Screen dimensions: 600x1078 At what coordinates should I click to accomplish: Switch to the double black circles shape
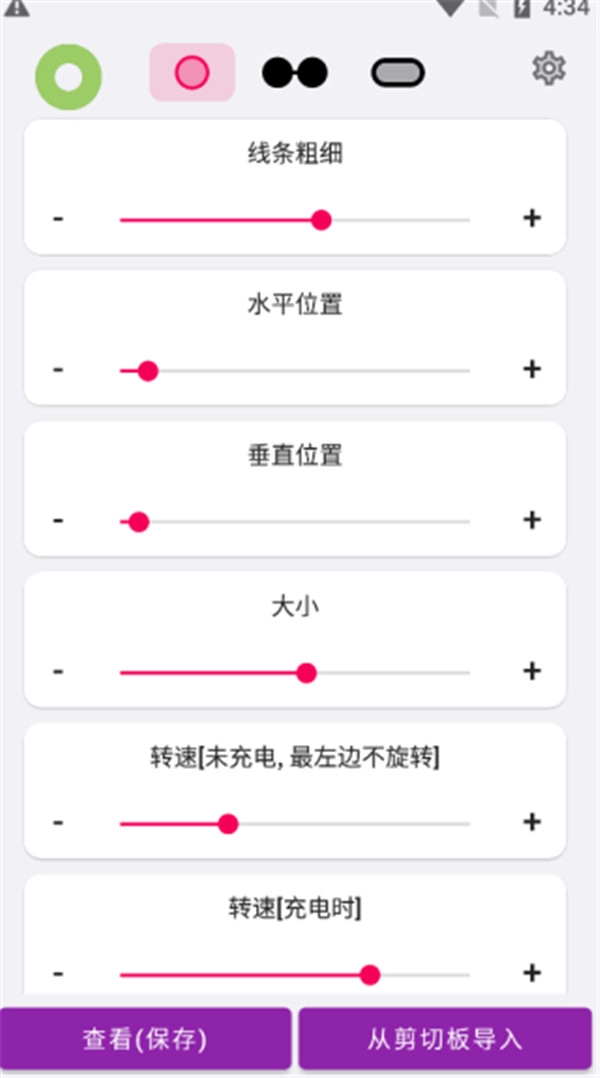(295, 72)
